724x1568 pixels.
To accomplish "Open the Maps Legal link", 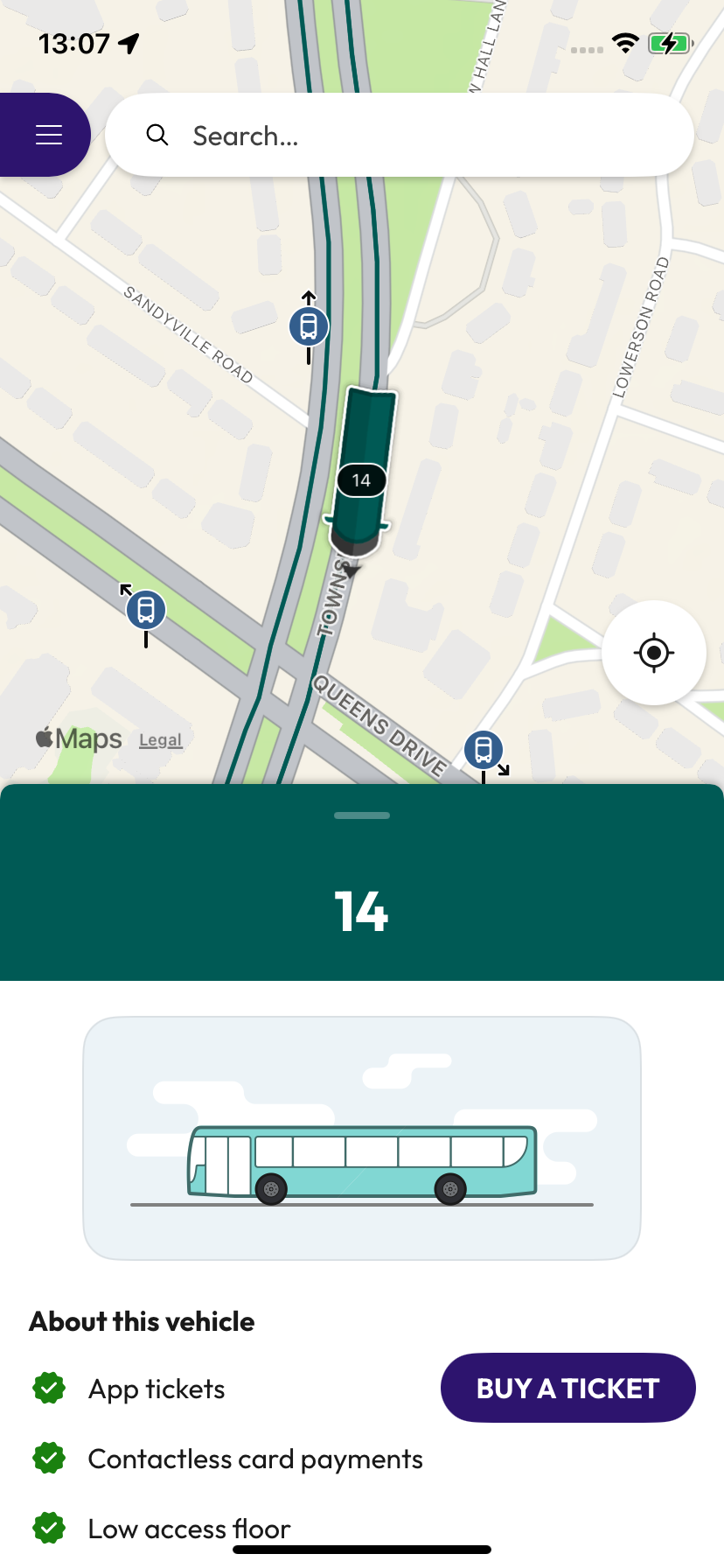I will [x=161, y=740].
